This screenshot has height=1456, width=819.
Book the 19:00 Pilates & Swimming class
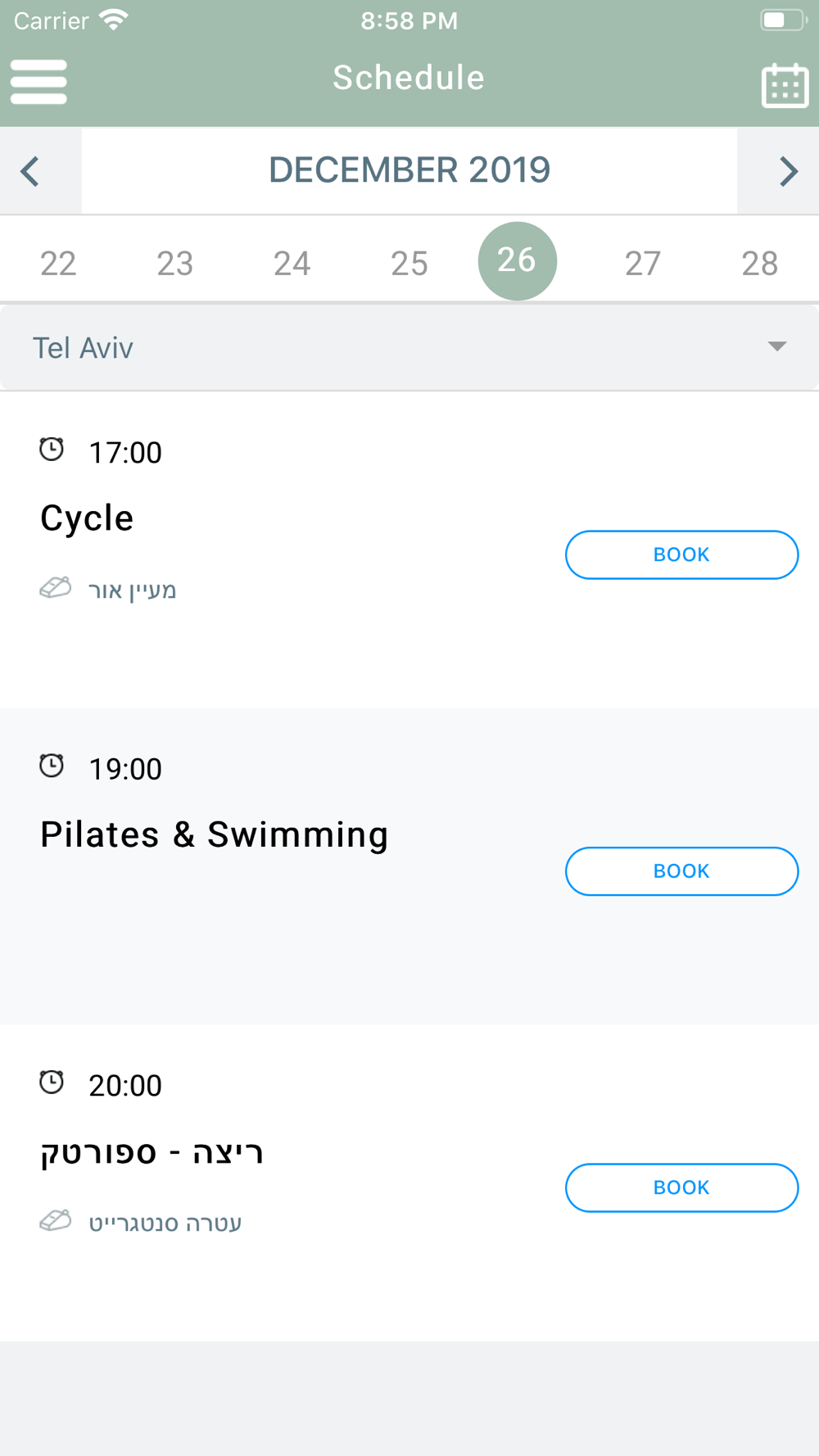pos(681,871)
